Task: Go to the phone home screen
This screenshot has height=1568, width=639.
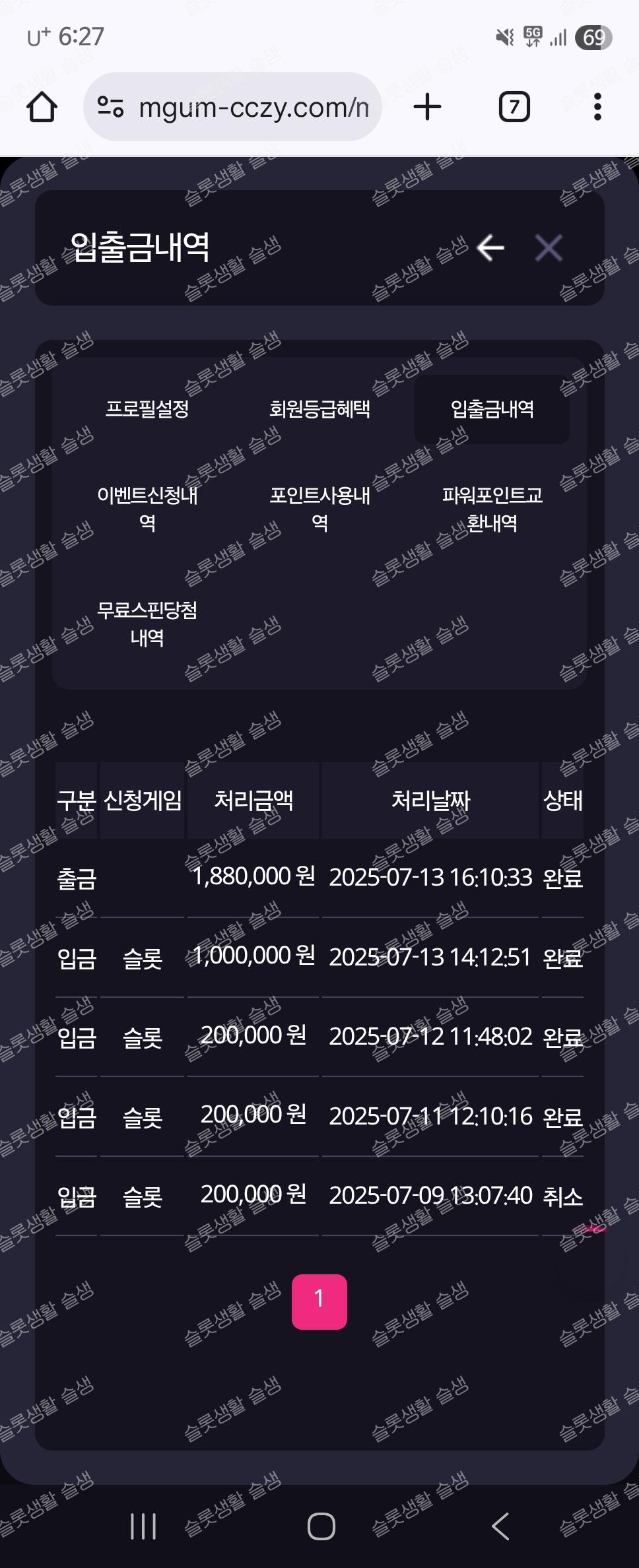Action: [x=321, y=1526]
